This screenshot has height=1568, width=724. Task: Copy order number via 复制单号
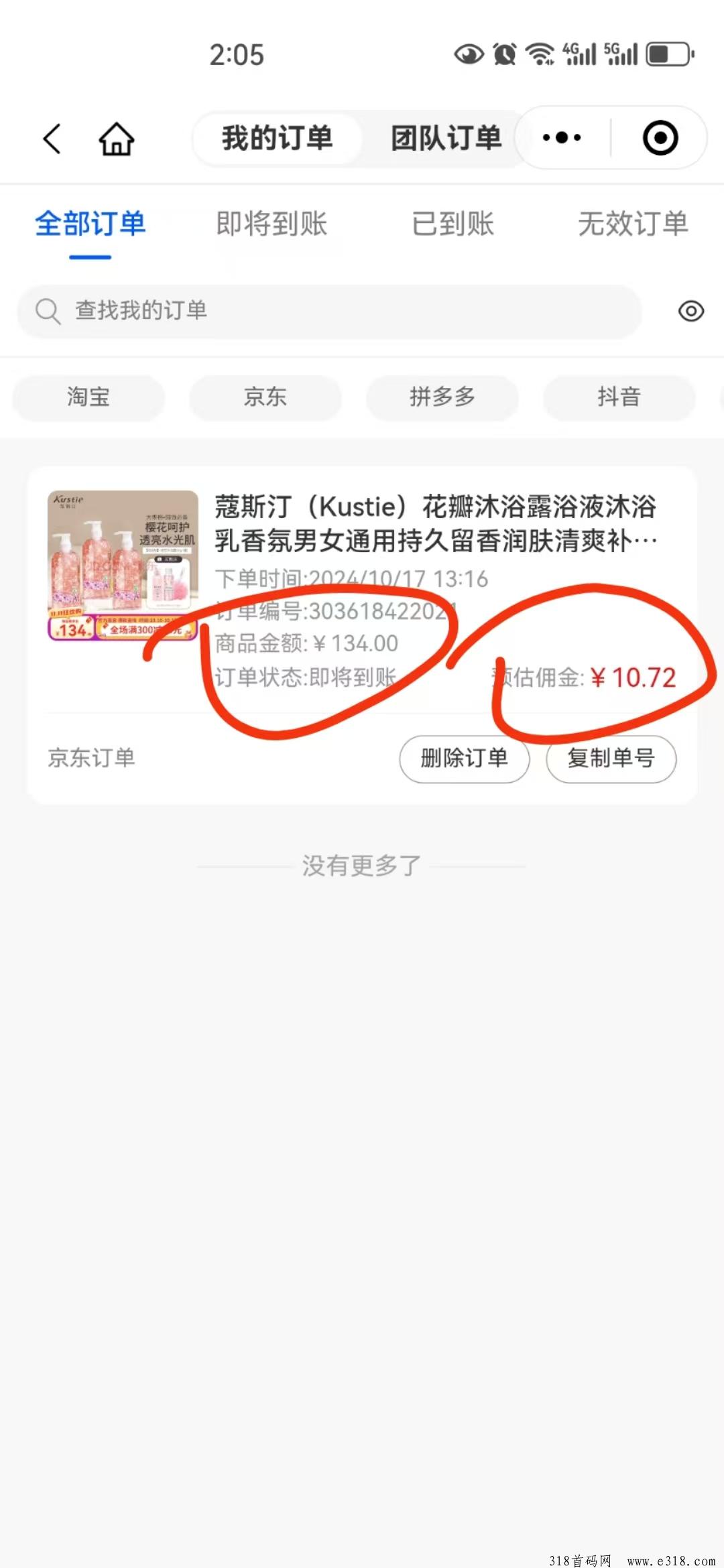pos(611,759)
